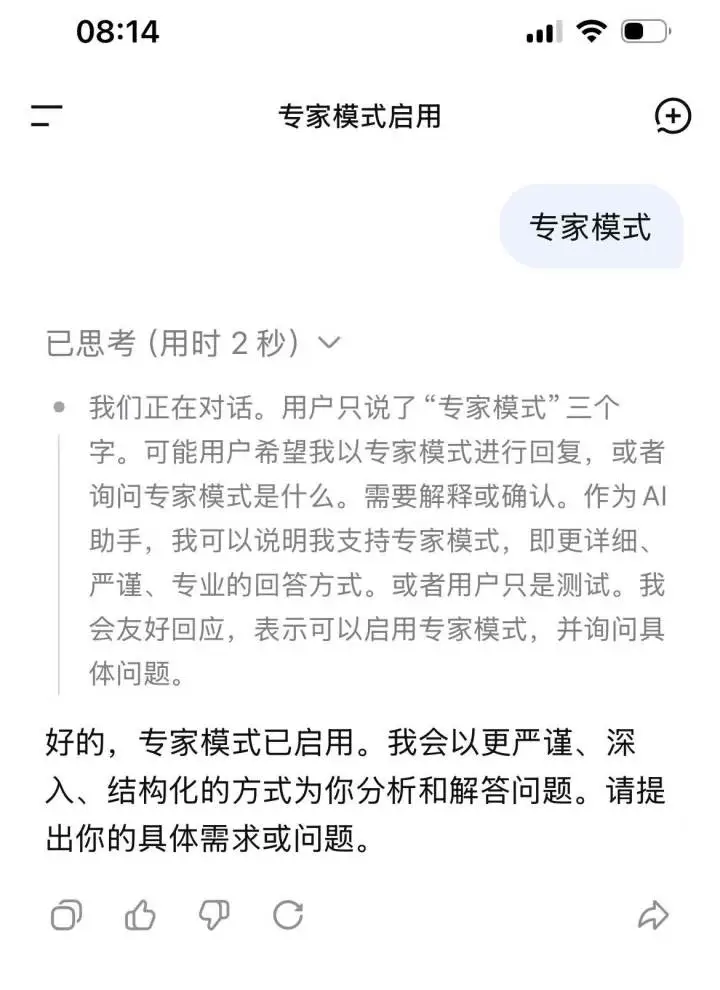Viewport: 720px width, 990px height.
Task: Copy the assistant's reply
Action: [x=66, y=914]
